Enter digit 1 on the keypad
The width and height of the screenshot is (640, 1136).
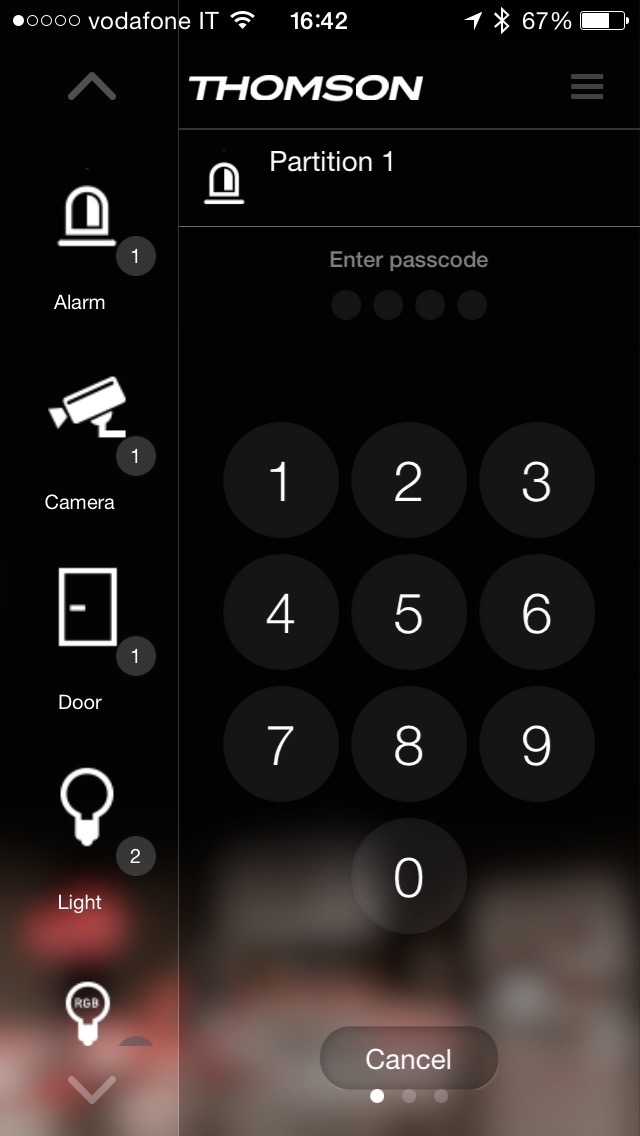[280, 481]
